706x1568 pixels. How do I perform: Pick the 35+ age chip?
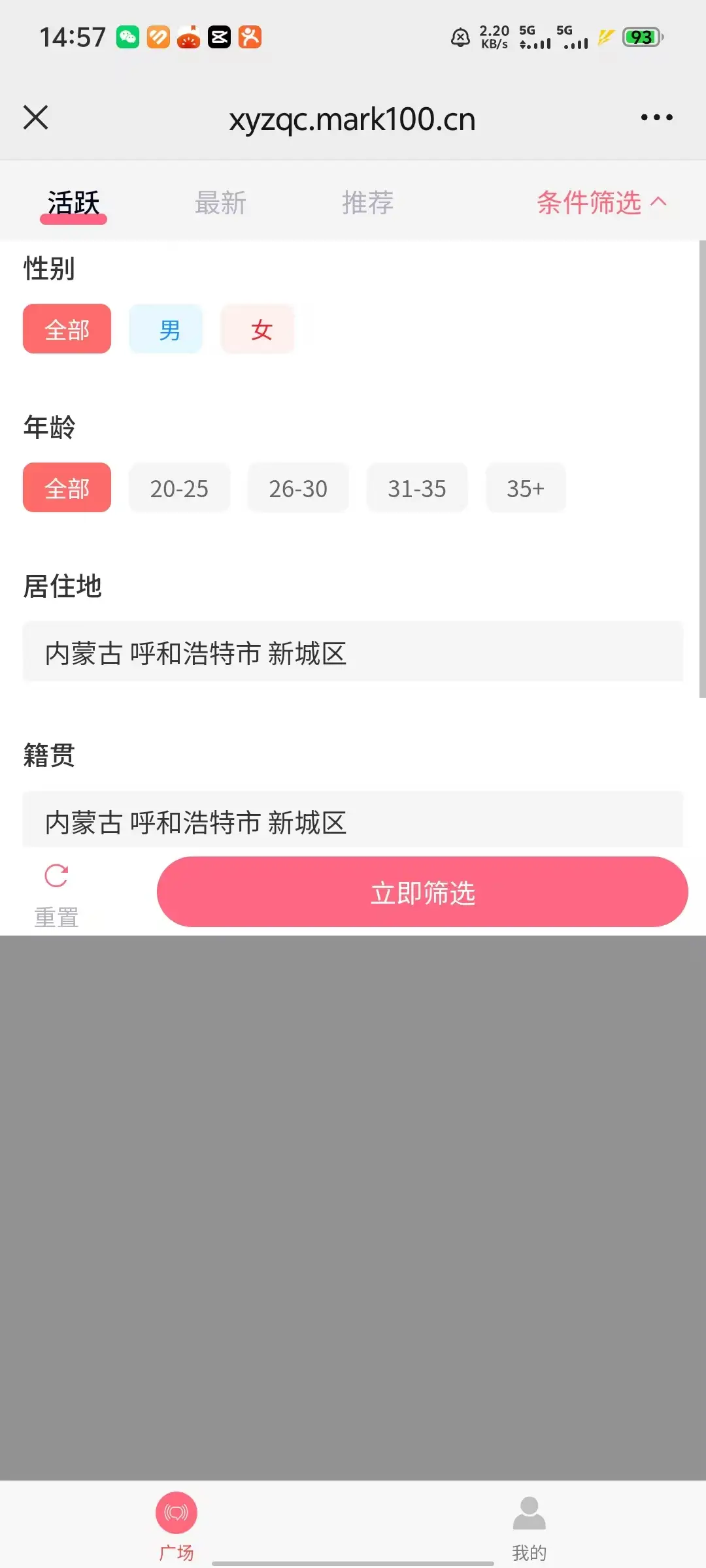pyautogui.click(x=526, y=488)
